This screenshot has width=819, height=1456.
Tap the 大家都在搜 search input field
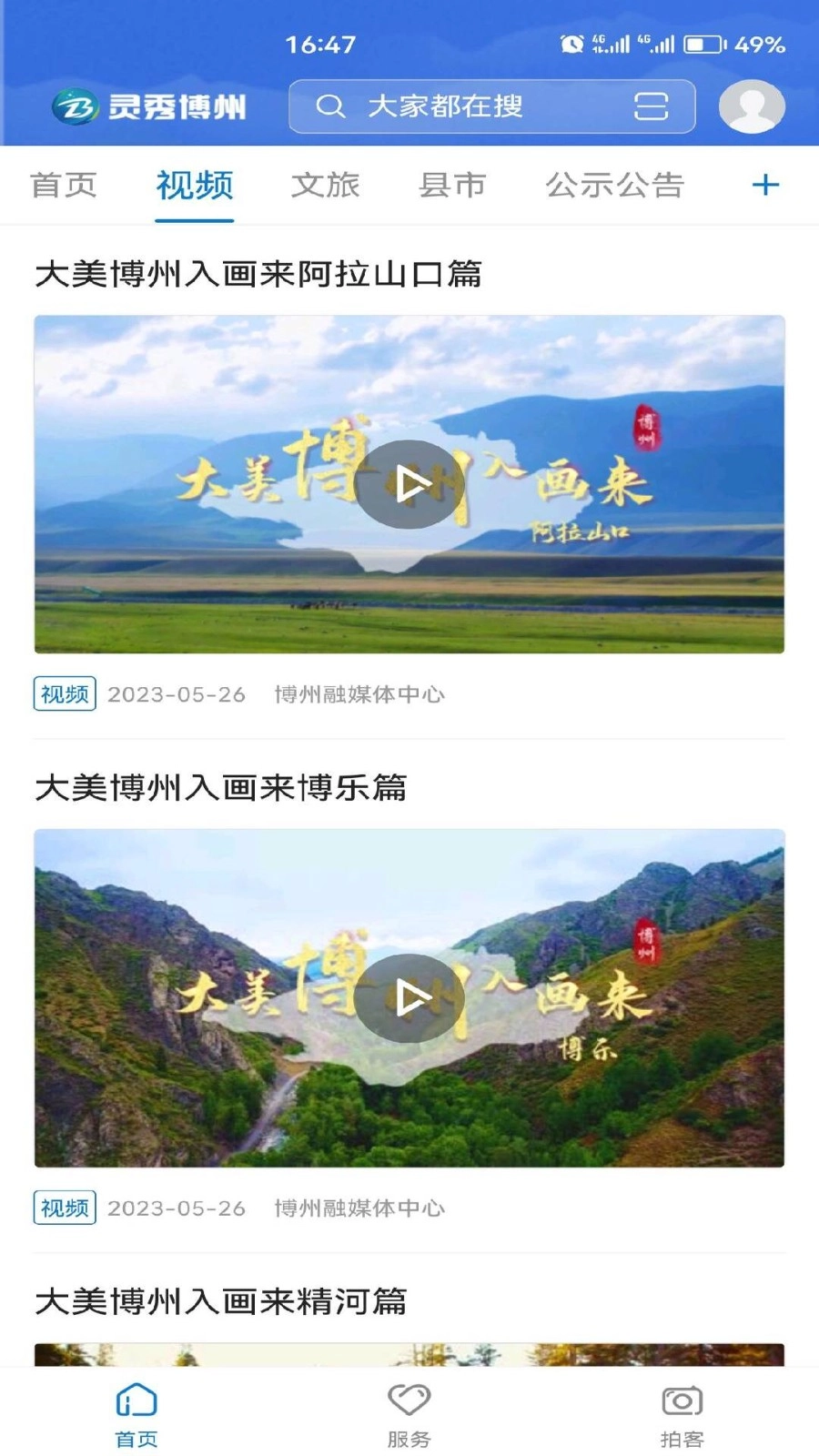446,106
